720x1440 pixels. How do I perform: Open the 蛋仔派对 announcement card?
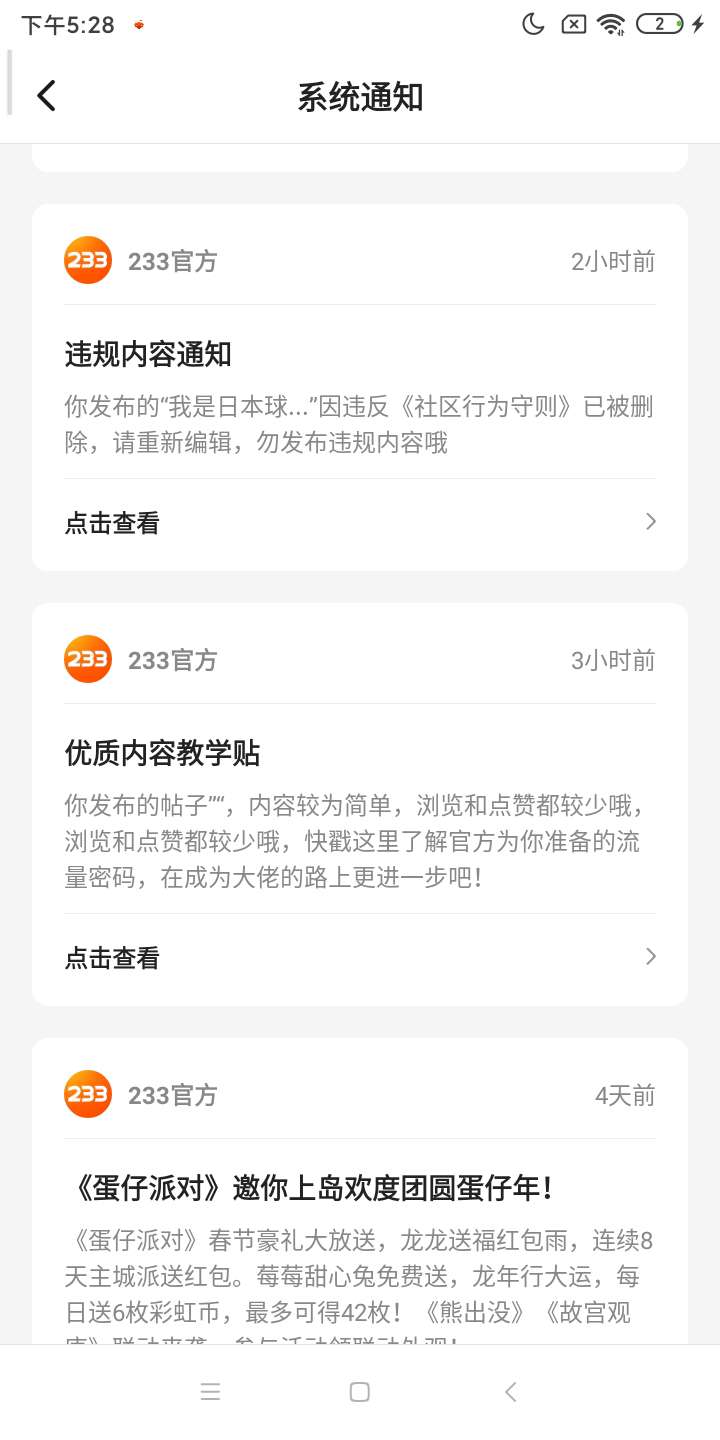point(360,1192)
